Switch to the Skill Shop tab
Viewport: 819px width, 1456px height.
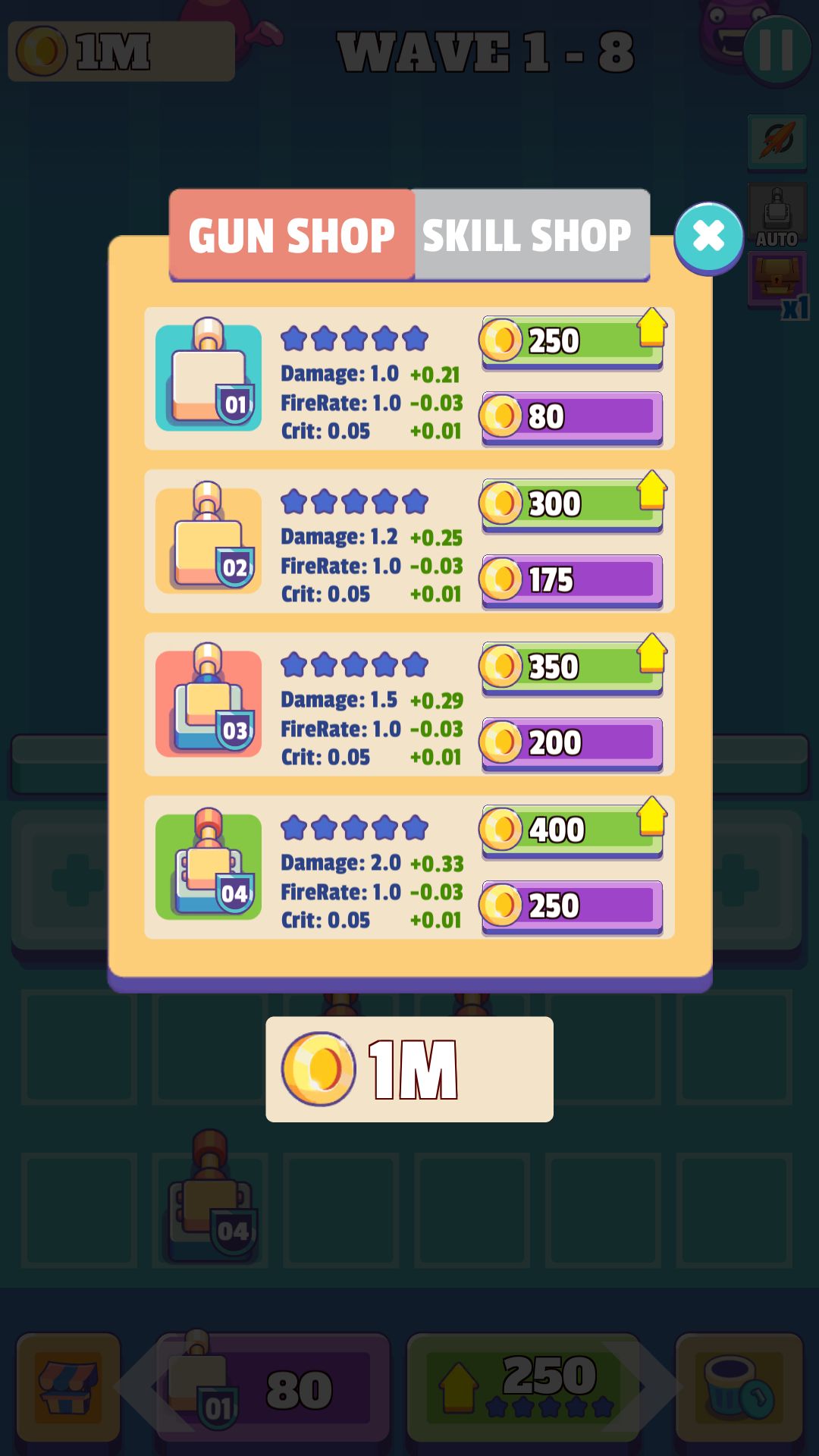pyautogui.click(x=529, y=235)
